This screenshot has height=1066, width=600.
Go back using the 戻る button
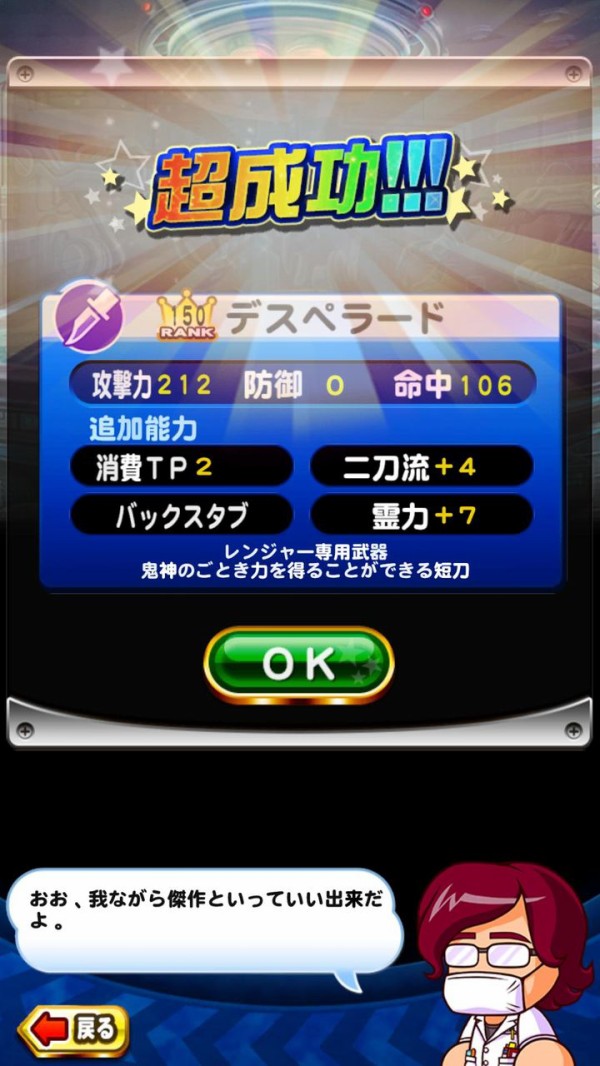(74, 1029)
